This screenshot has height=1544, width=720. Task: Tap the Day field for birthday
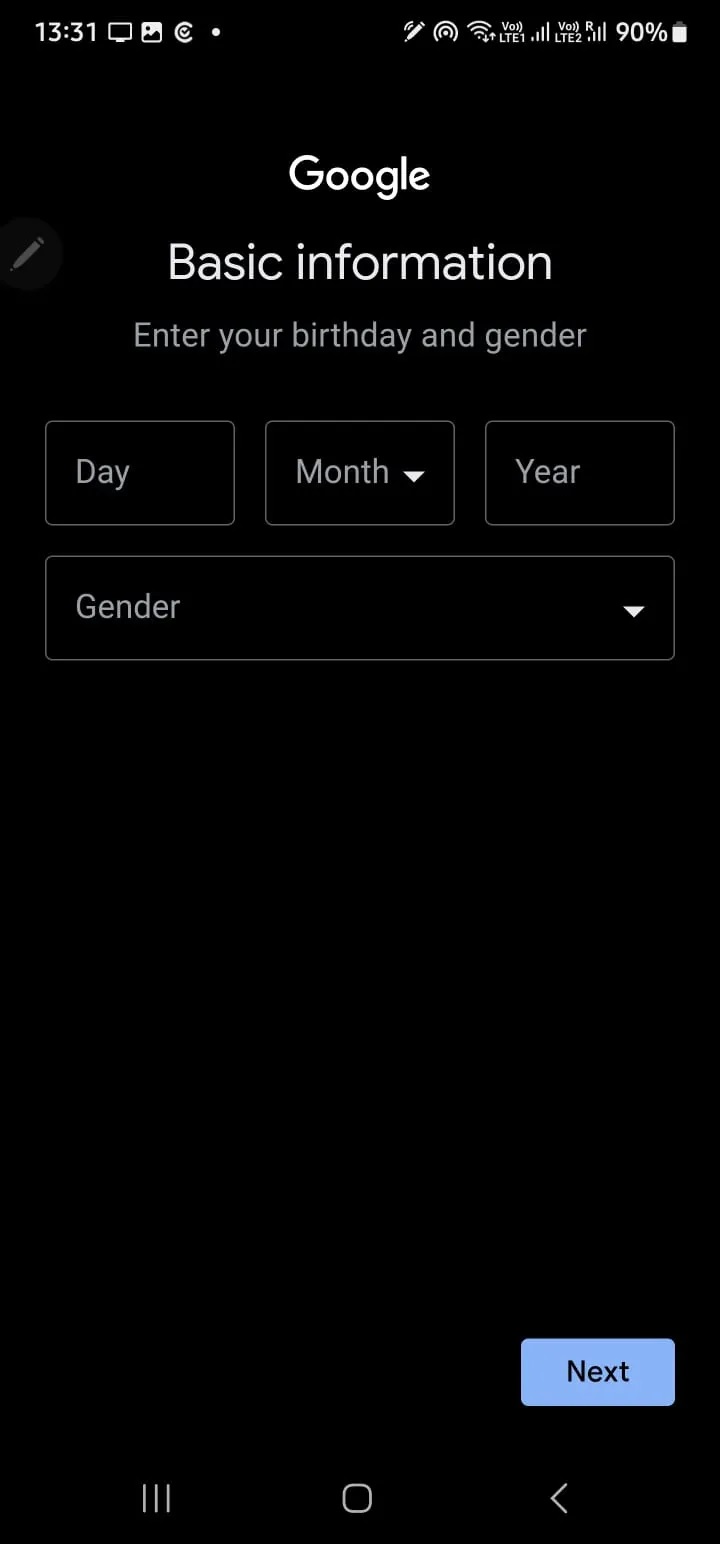coord(140,473)
